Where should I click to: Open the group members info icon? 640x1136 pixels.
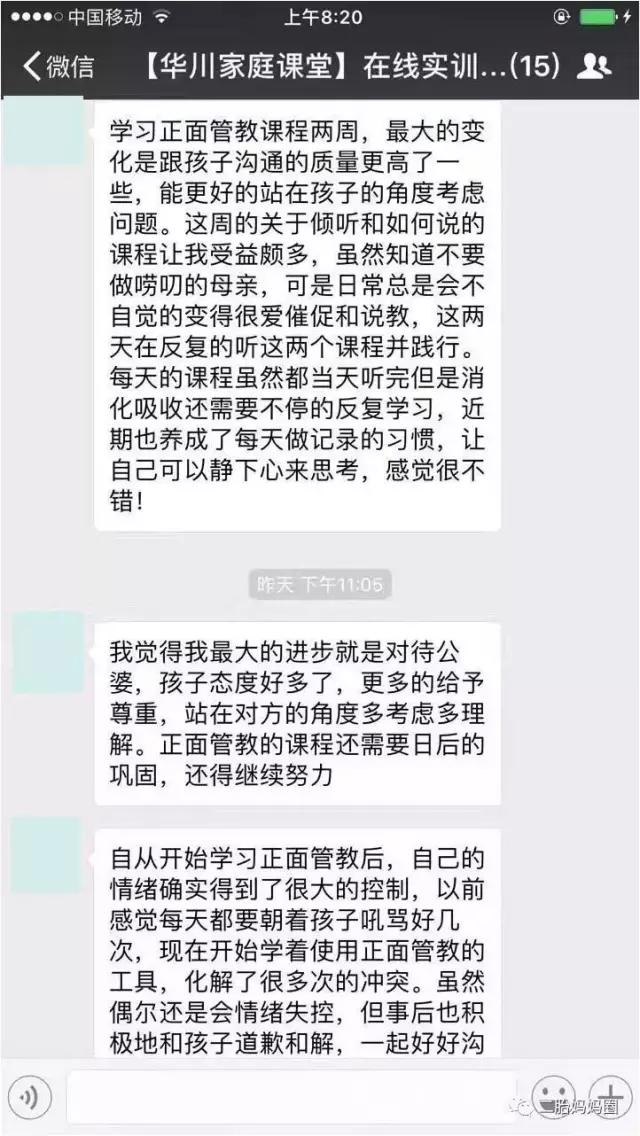click(595, 67)
